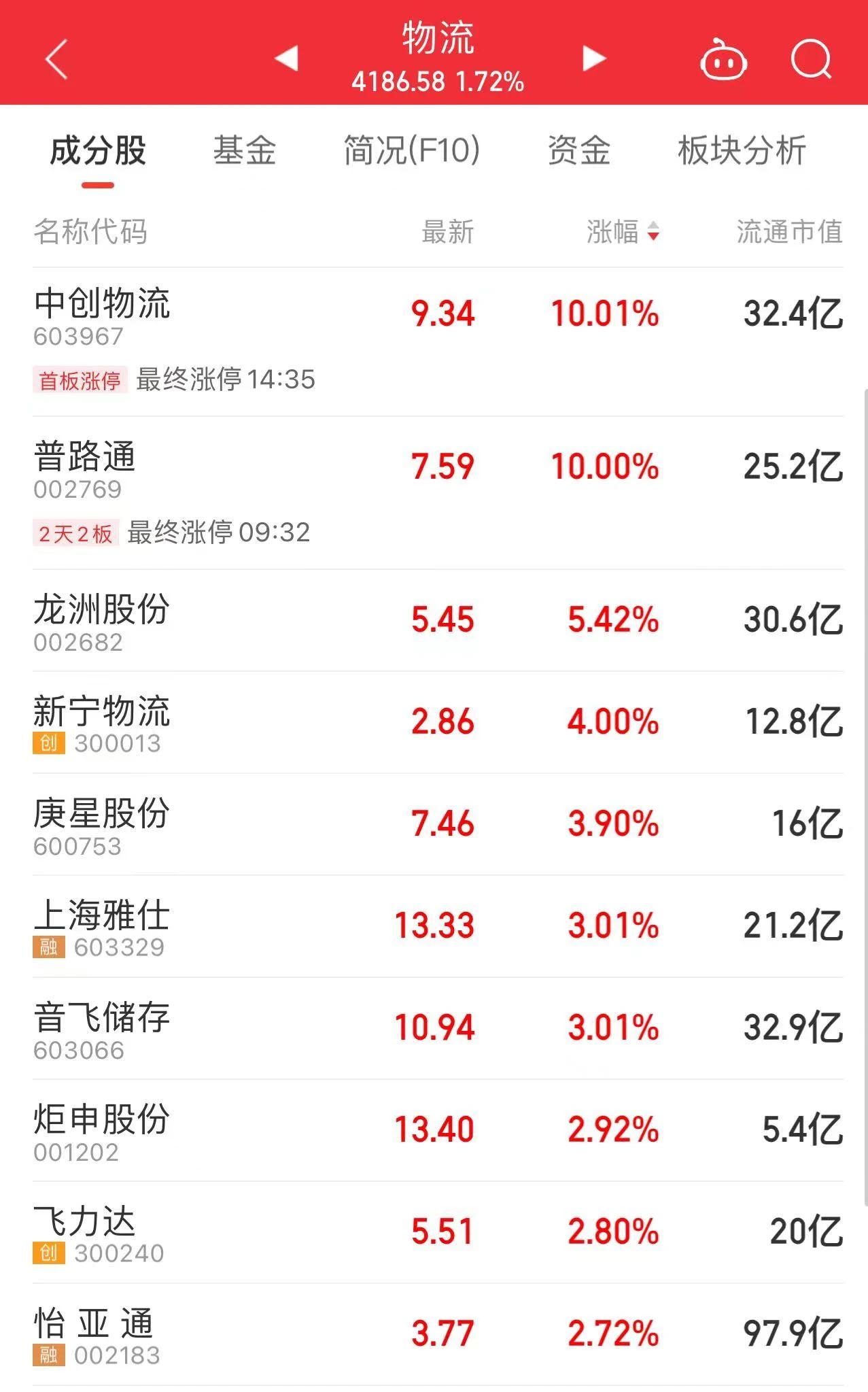View details for 怡亚通 002183
Viewport: 868px width, 1392px height.
click(95, 1335)
